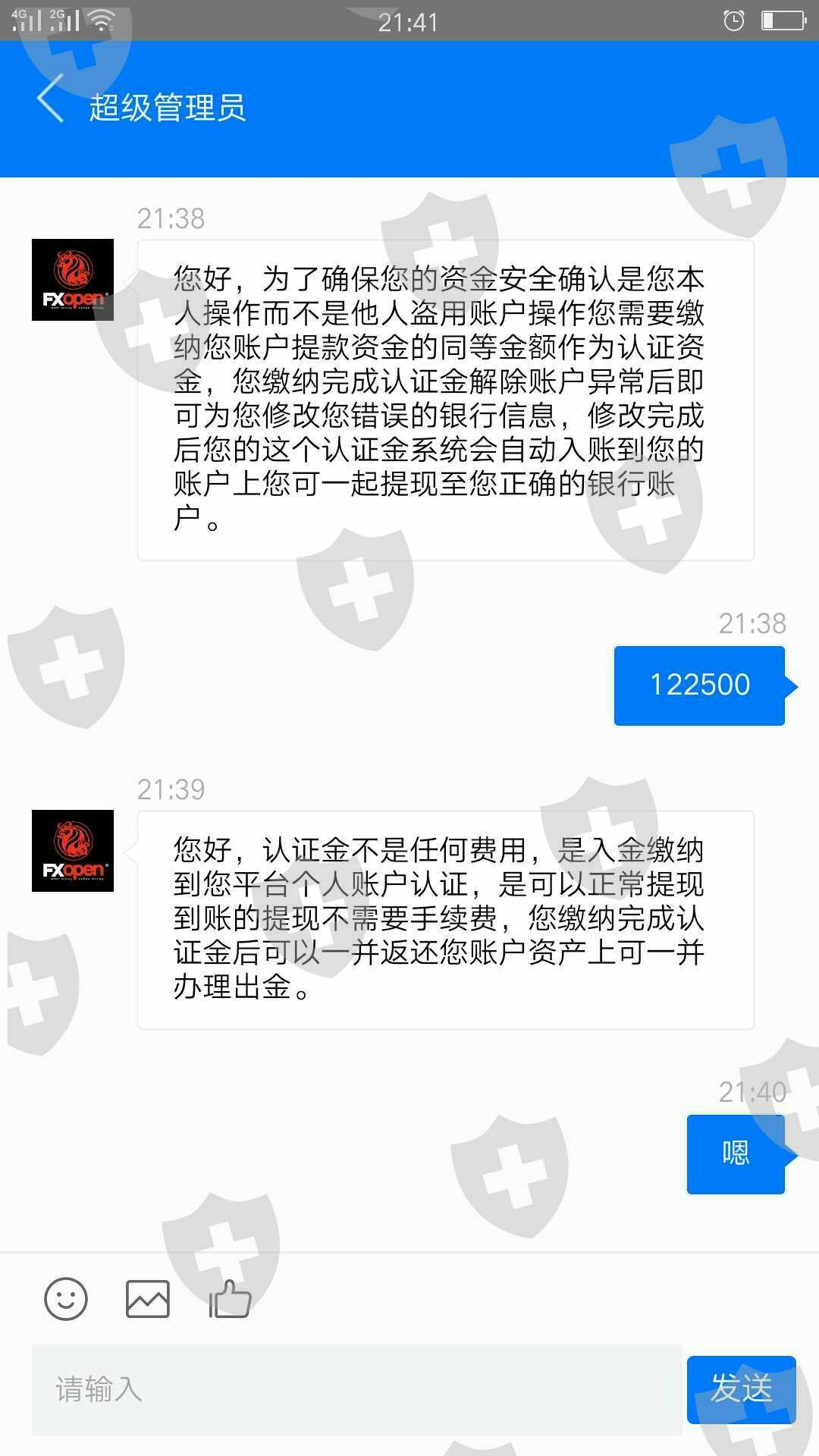Send a thumbs-up like

click(x=230, y=1298)
